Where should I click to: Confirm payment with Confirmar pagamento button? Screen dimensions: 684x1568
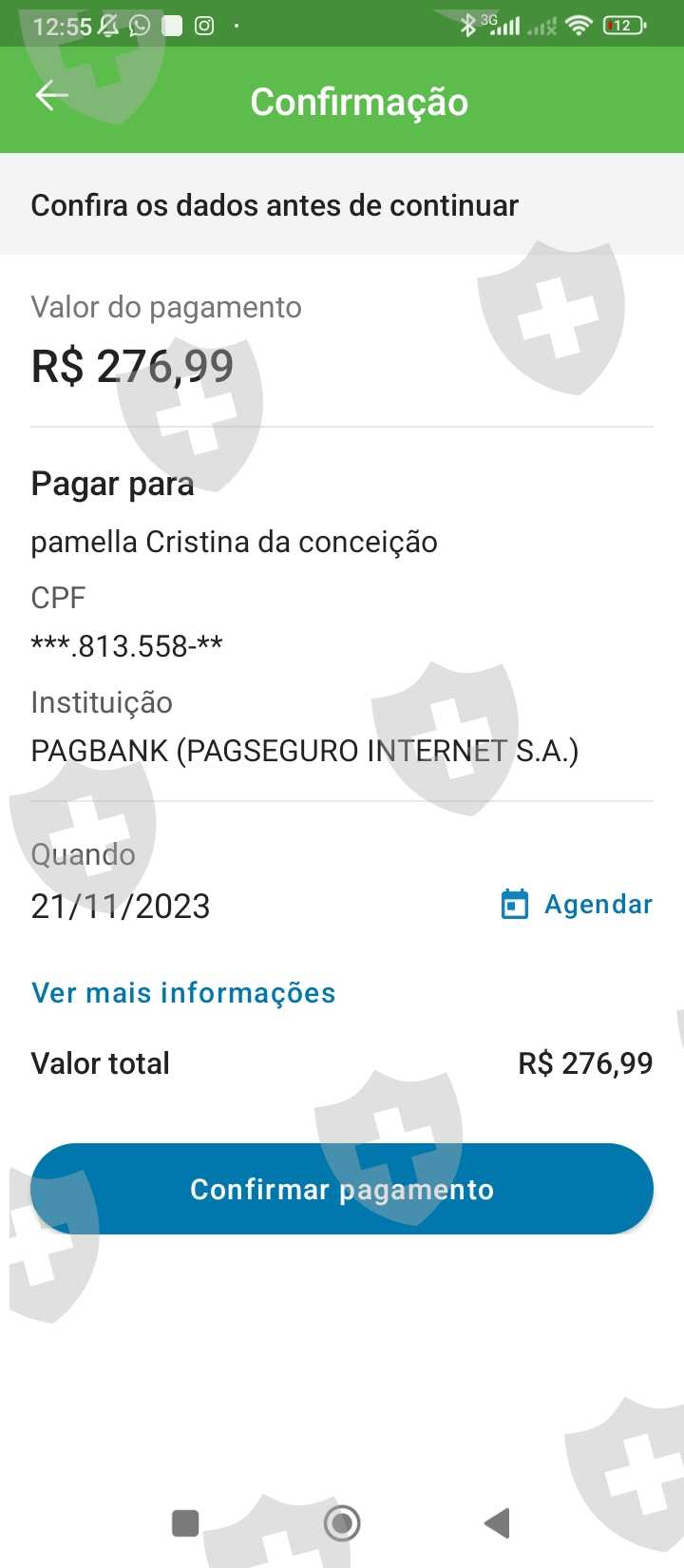[342, 1189]
